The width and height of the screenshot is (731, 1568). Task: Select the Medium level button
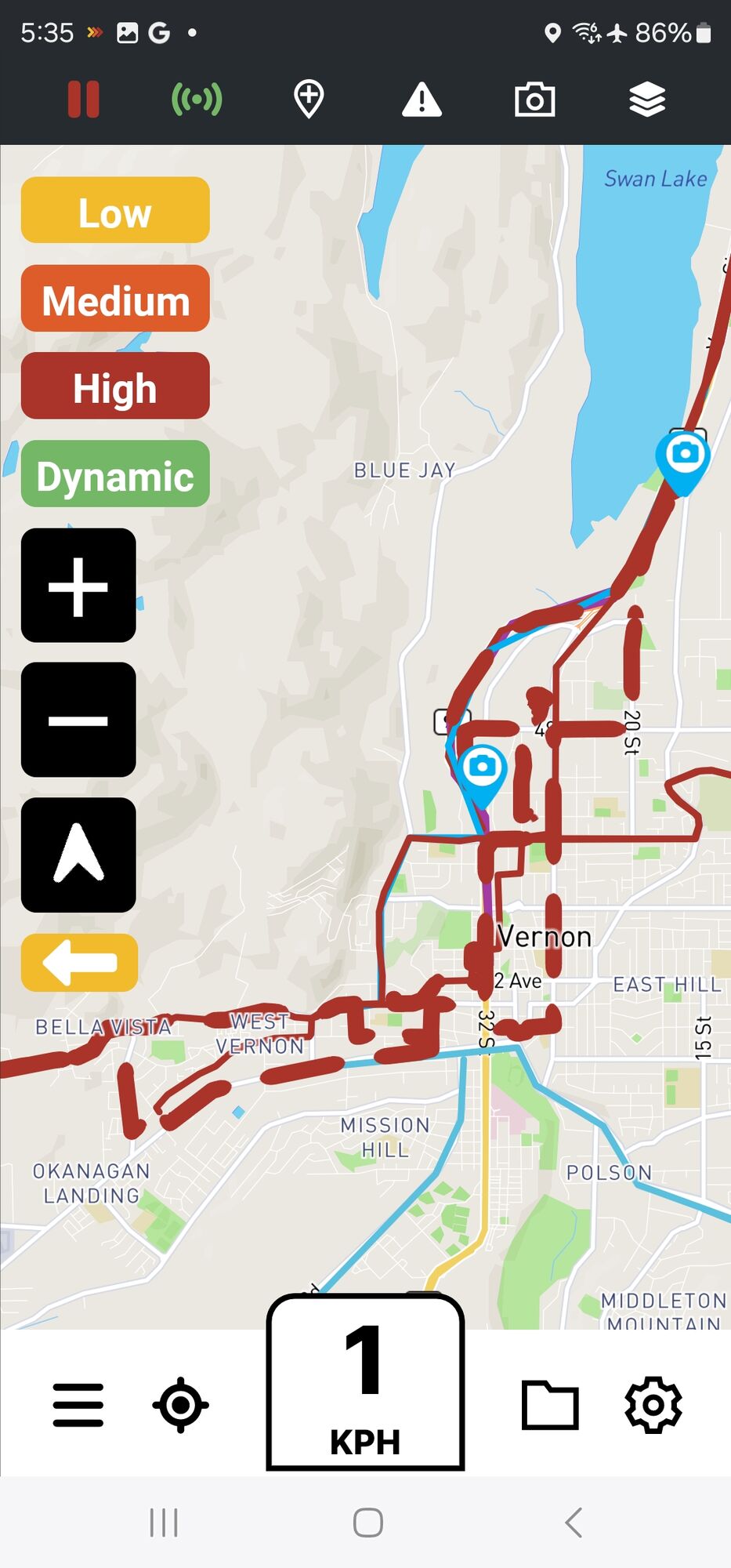[x=115, y=299]
